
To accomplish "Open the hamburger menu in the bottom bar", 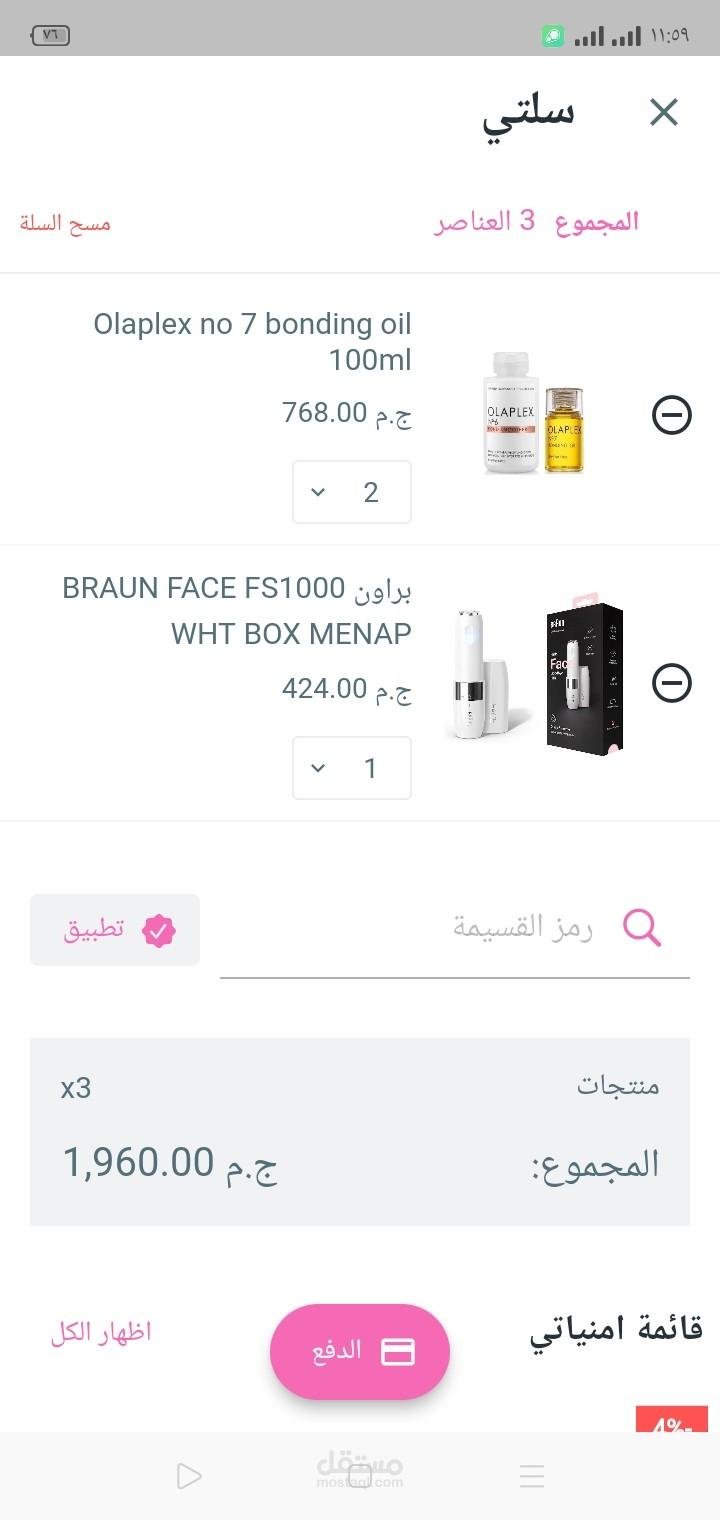I will point(531,1475).
